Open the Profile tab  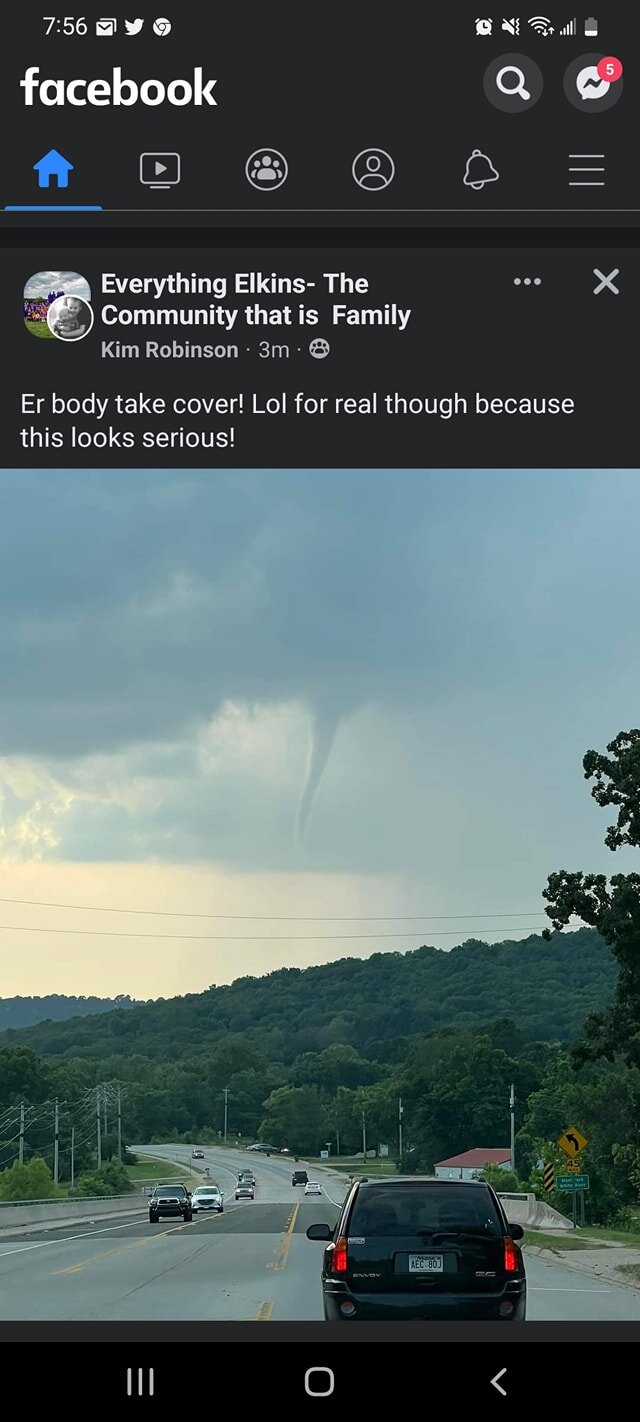click(x=373, y=169)
